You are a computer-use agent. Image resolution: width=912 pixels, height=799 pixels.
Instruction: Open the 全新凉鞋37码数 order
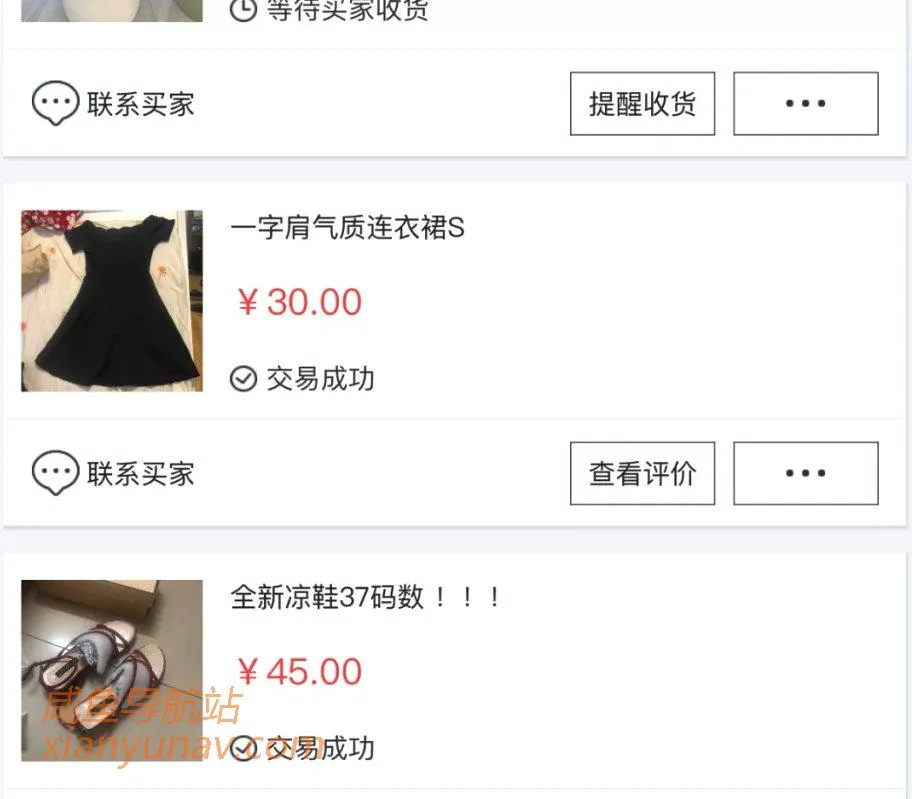pyautogui.click(x=365, y=599)
